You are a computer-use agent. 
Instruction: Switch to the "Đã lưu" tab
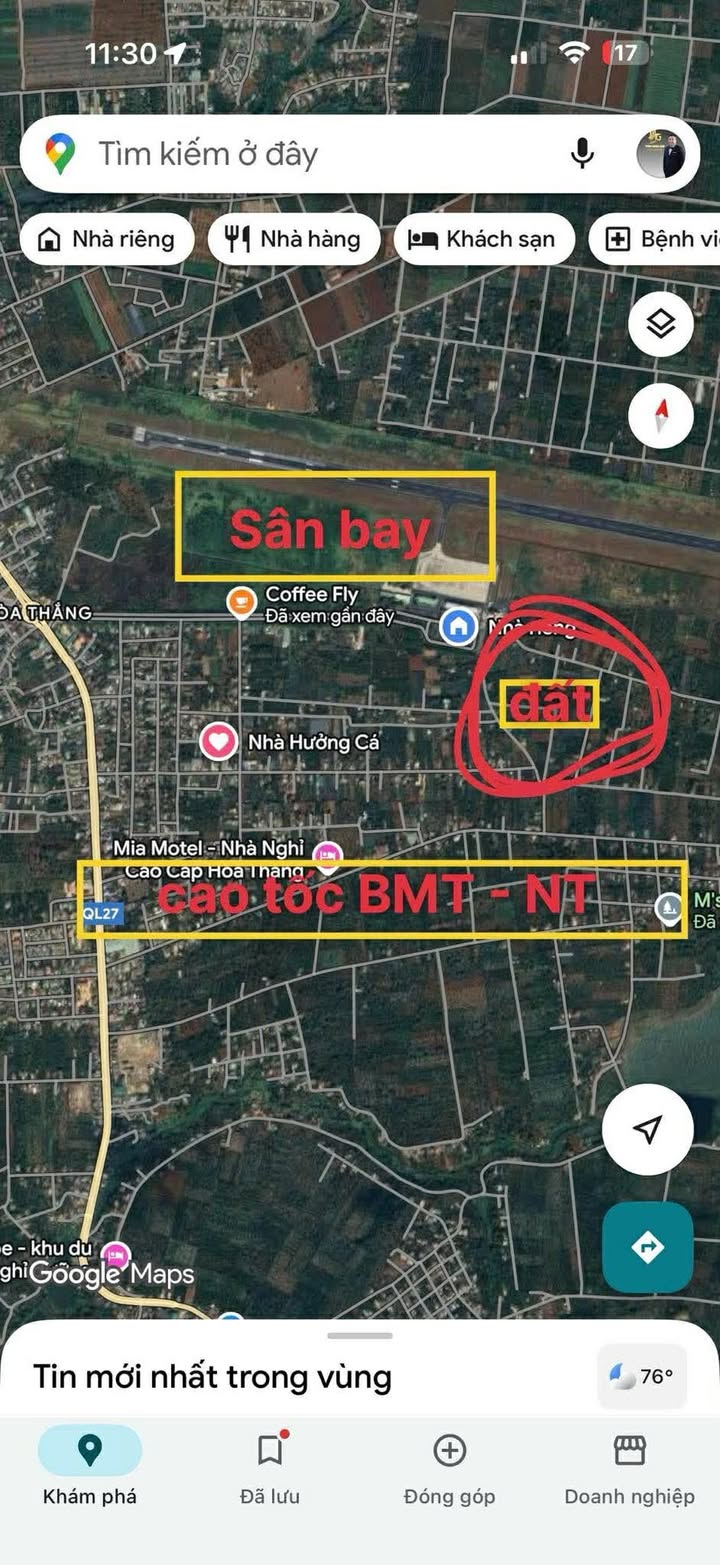point(270,1468)
